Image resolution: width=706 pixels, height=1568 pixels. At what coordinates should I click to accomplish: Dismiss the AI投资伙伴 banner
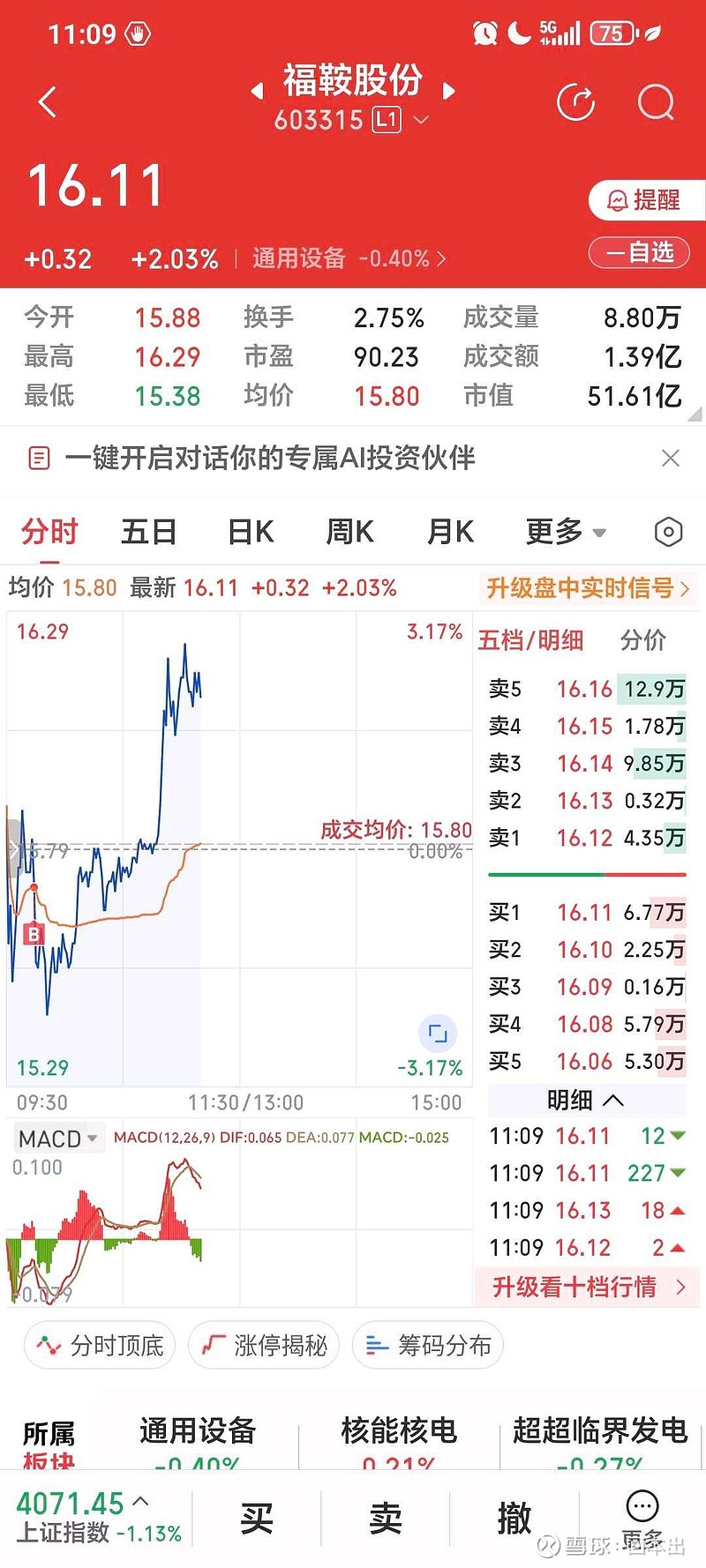coord(671,458)
